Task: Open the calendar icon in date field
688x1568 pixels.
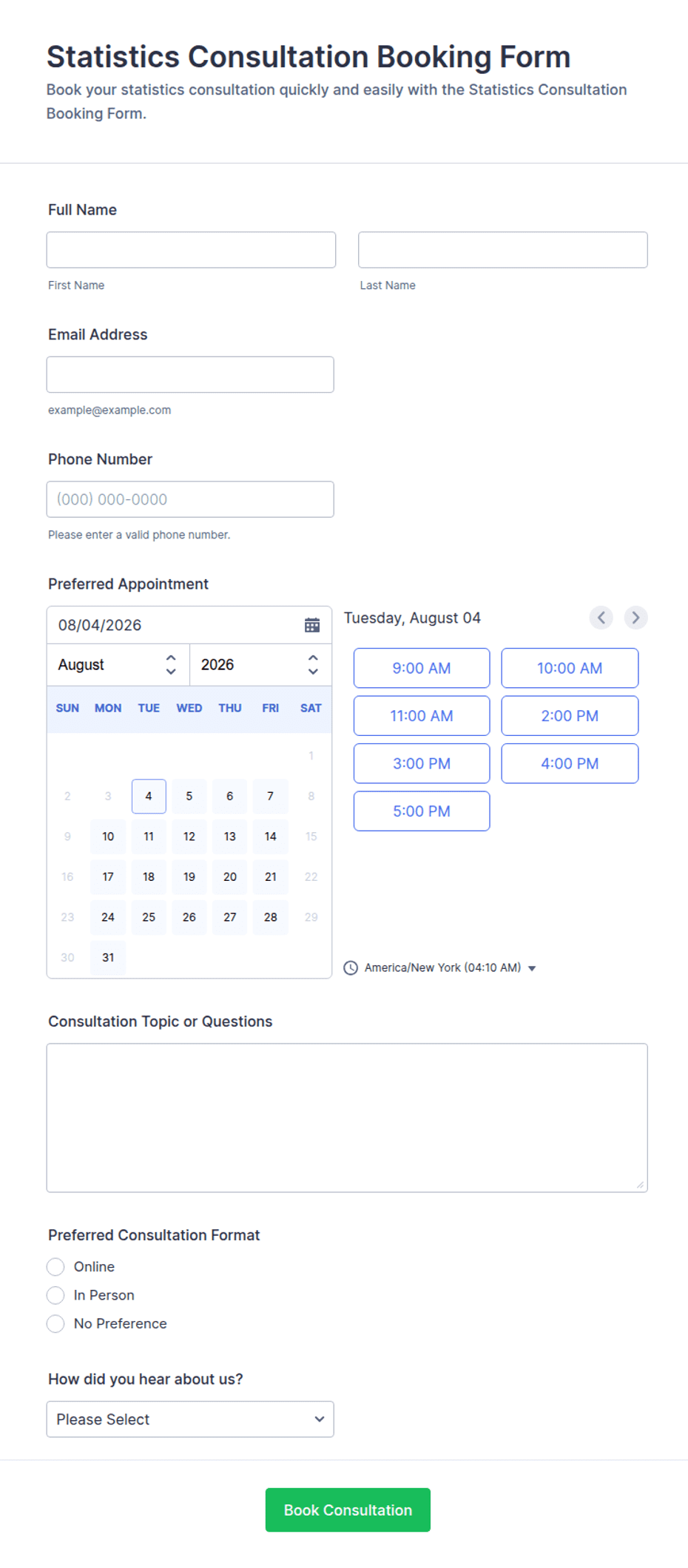Action: [312, 625]
